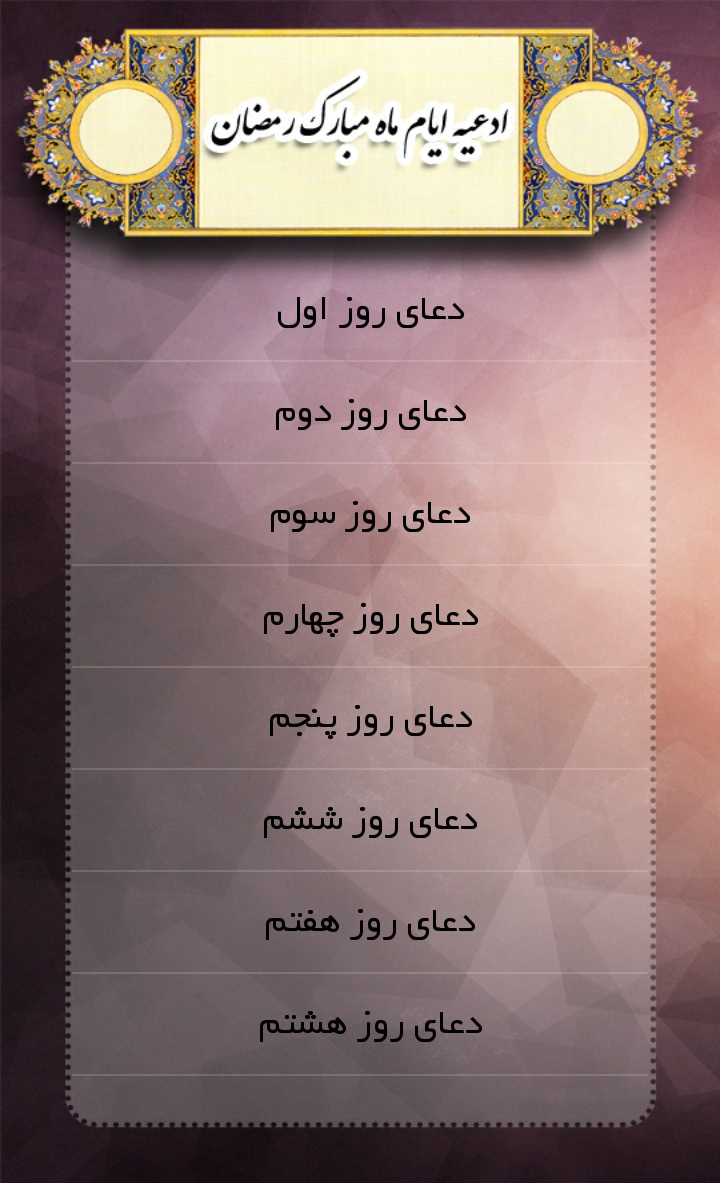Select the دعای روز هشتم row
The height and width of the screenshot is (1183, 720).
pos(370,1025)
